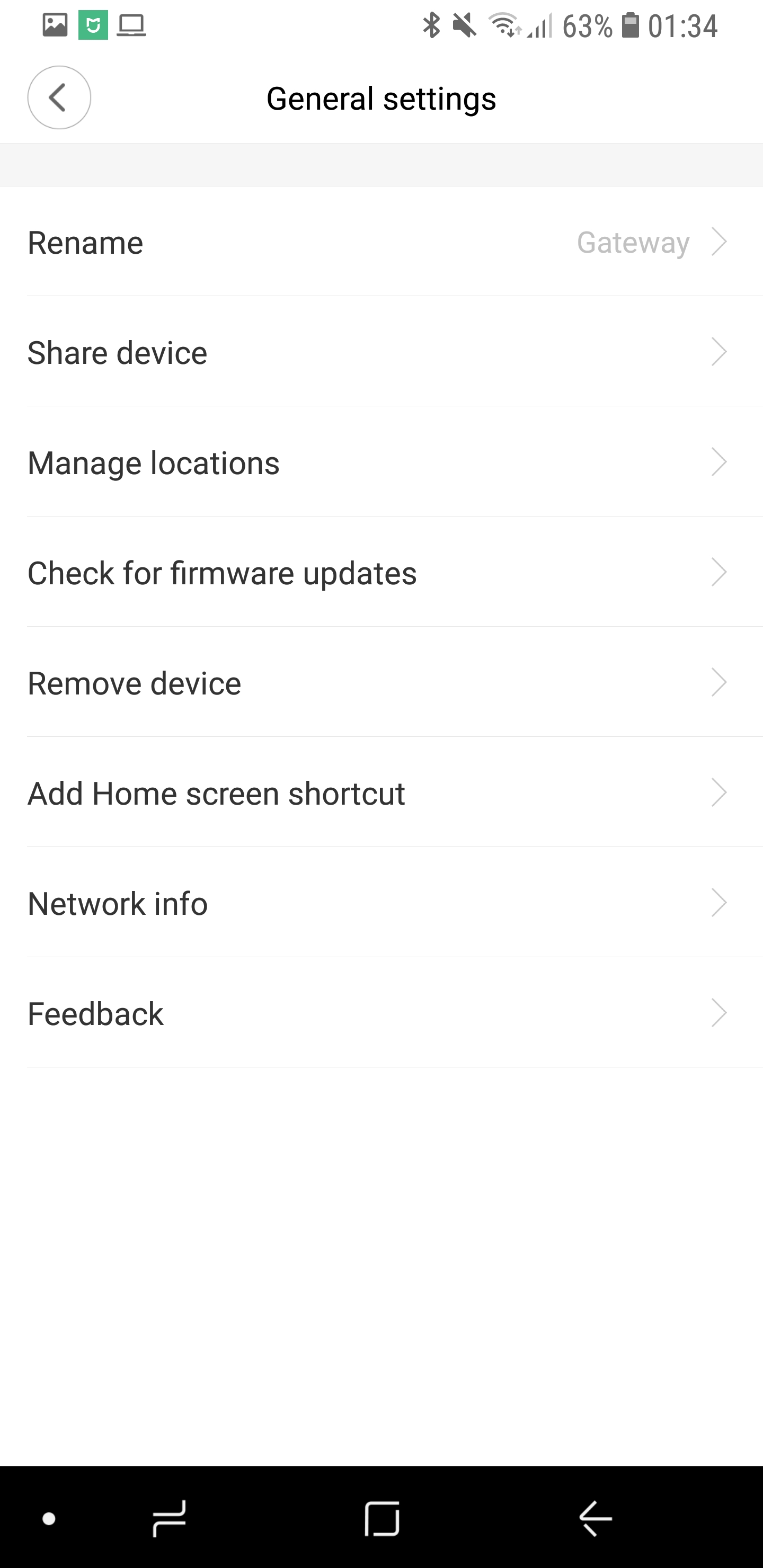Open recent apps from navigation bar
This screenshot has height=1568, width=763.
point(168,1518)
